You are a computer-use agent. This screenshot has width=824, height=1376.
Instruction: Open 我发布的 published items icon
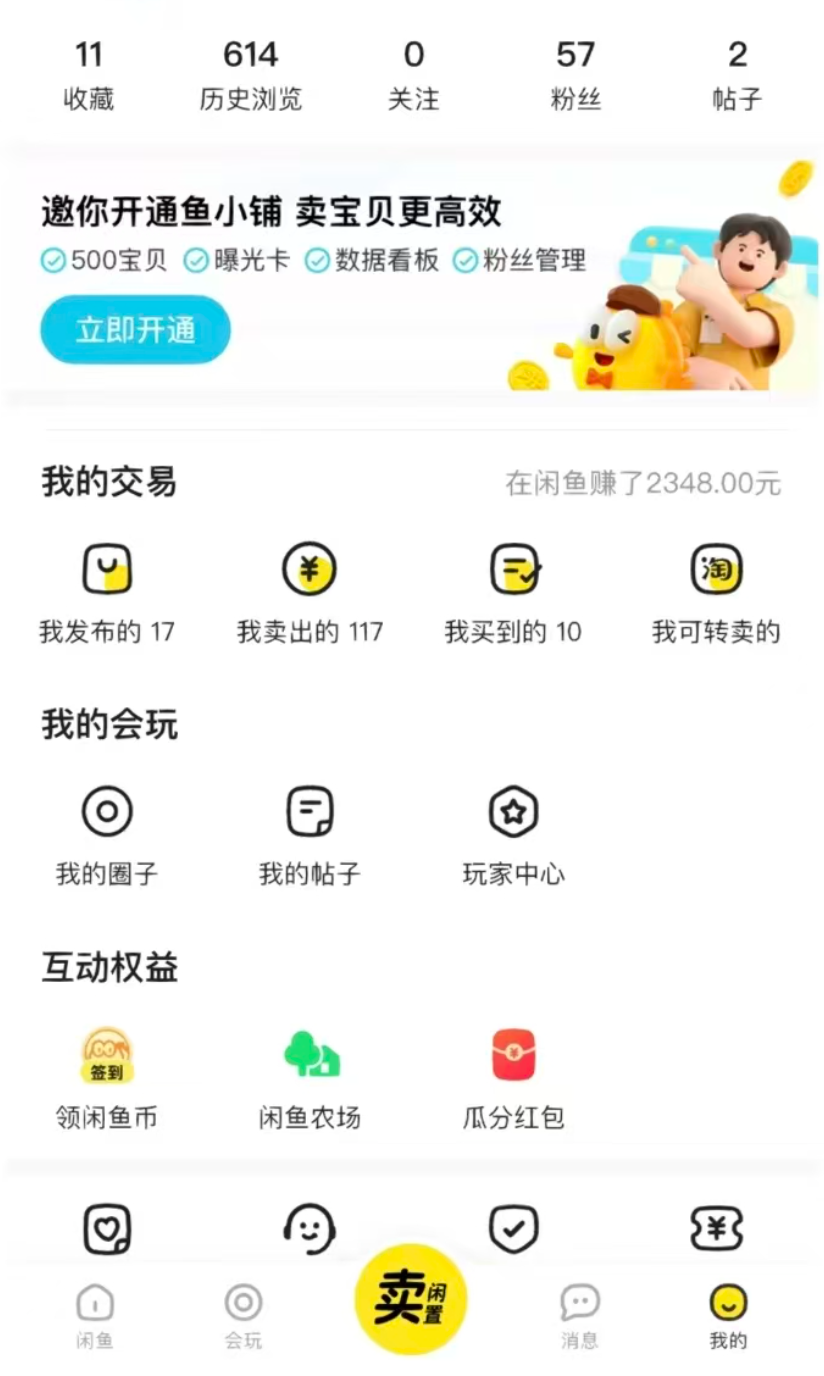(x=107, y=570)
